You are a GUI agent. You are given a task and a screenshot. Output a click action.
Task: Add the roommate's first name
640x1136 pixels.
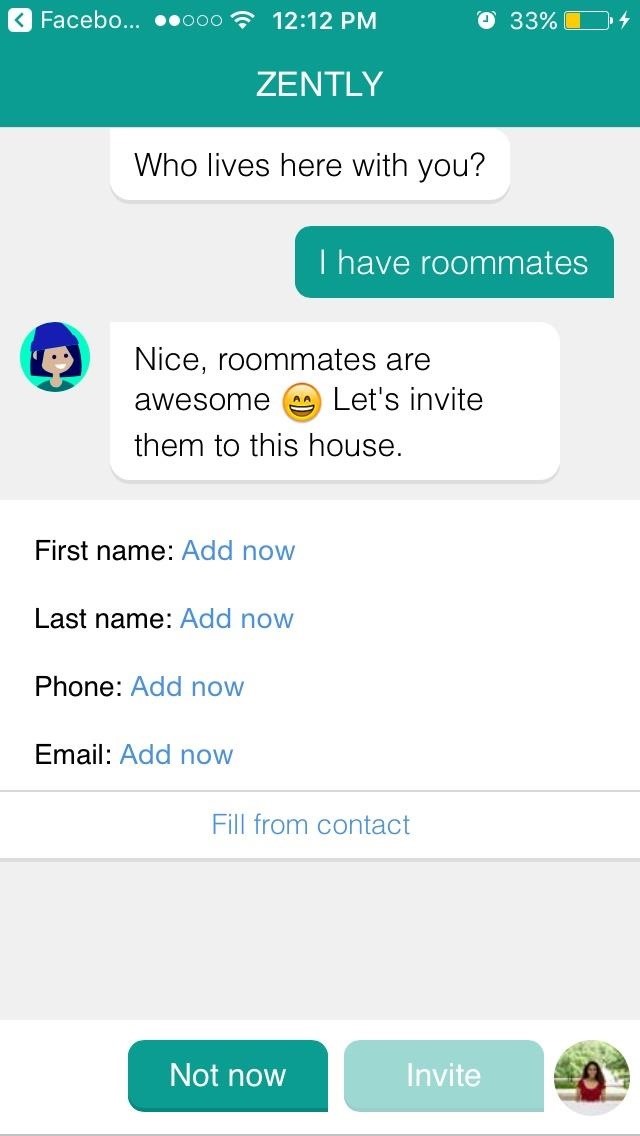coord(238,551)
